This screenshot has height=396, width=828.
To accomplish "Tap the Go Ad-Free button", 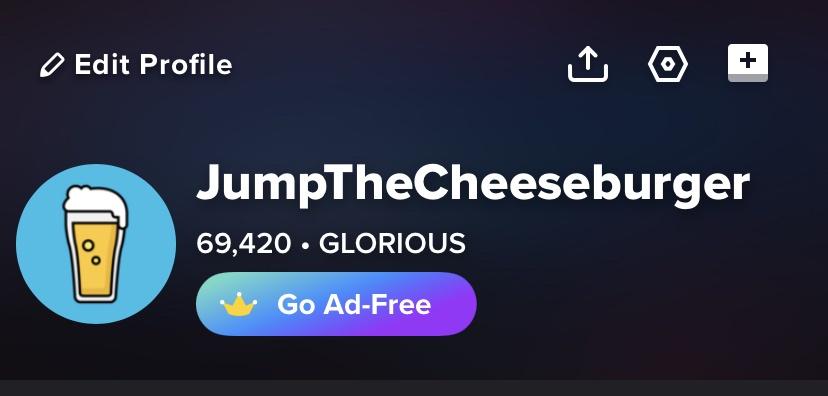I will 336,304.
